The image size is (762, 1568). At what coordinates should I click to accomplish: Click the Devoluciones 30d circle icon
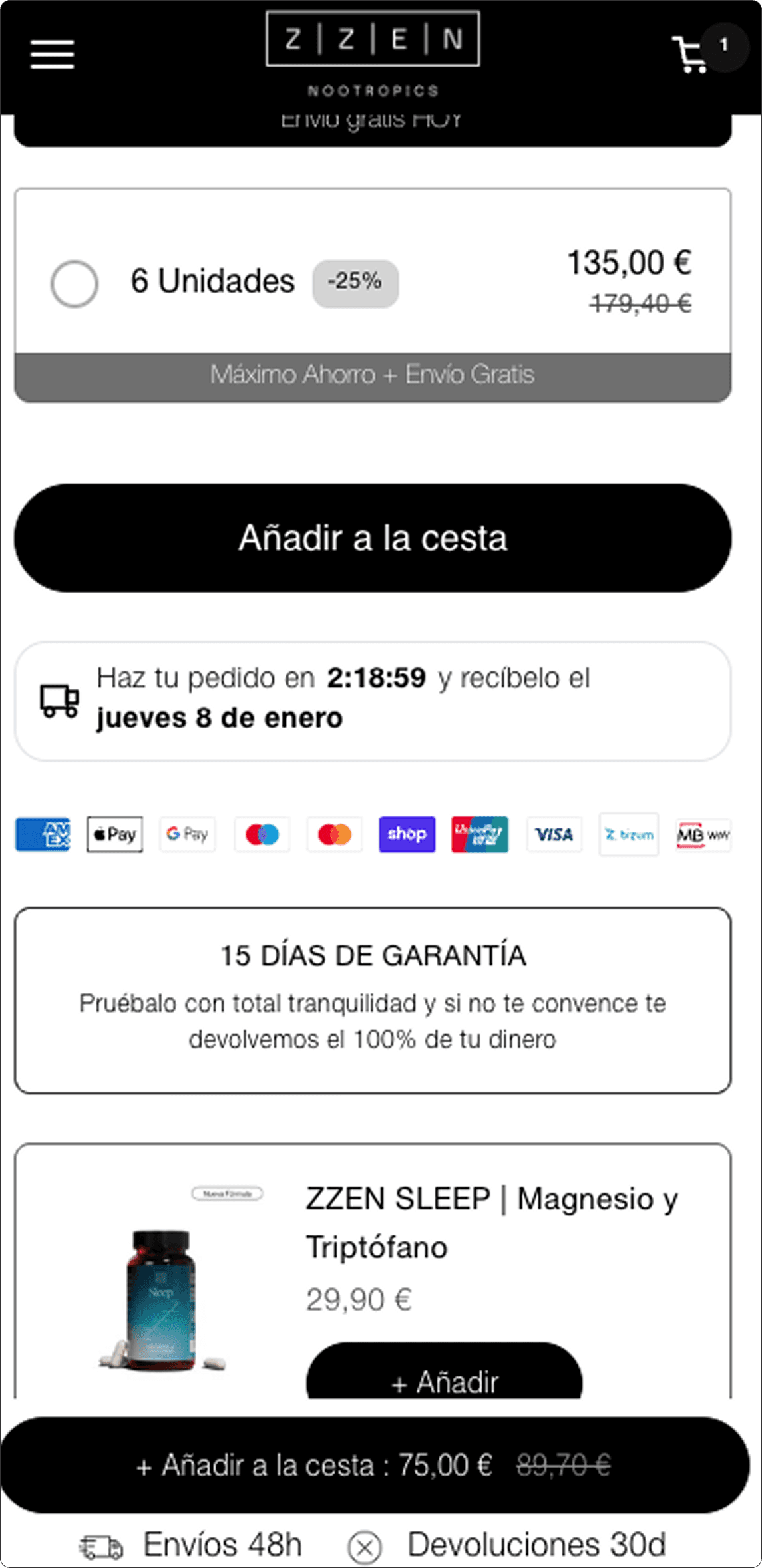[365, 1545]
